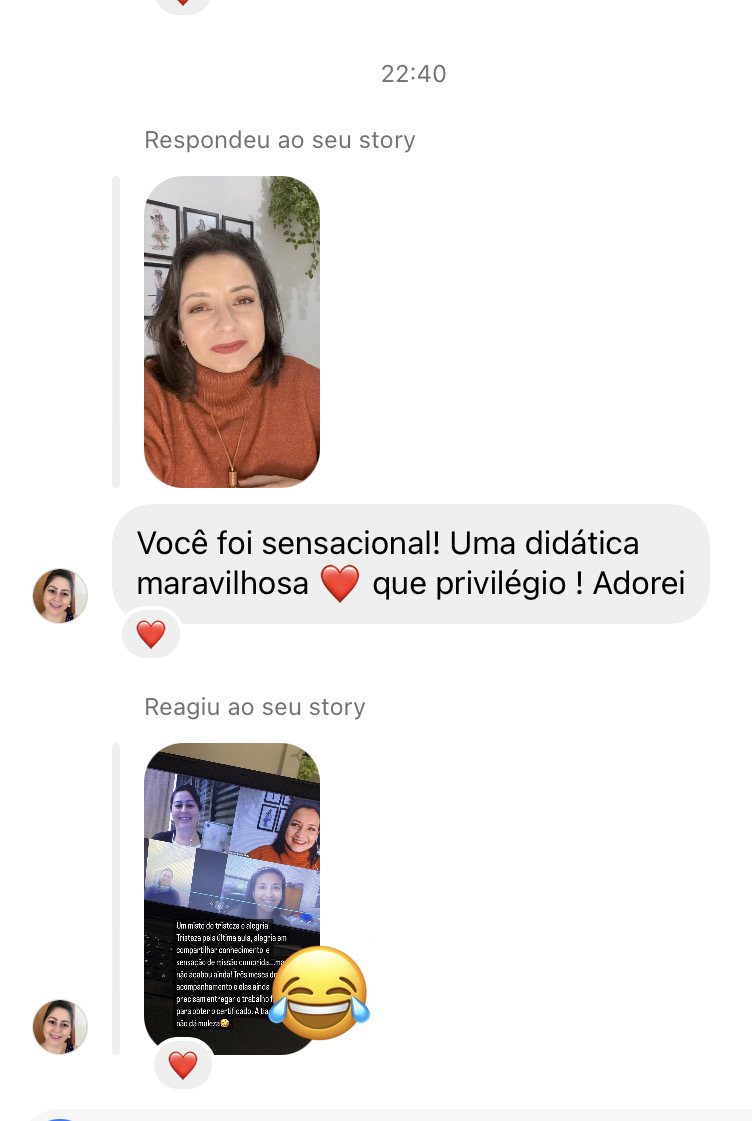Image resolution: width=752 pixels, height=1121 pixels.
Task: Open sender's profile picture beside the laughing emoji reaction
Action: coord(60,1026)
